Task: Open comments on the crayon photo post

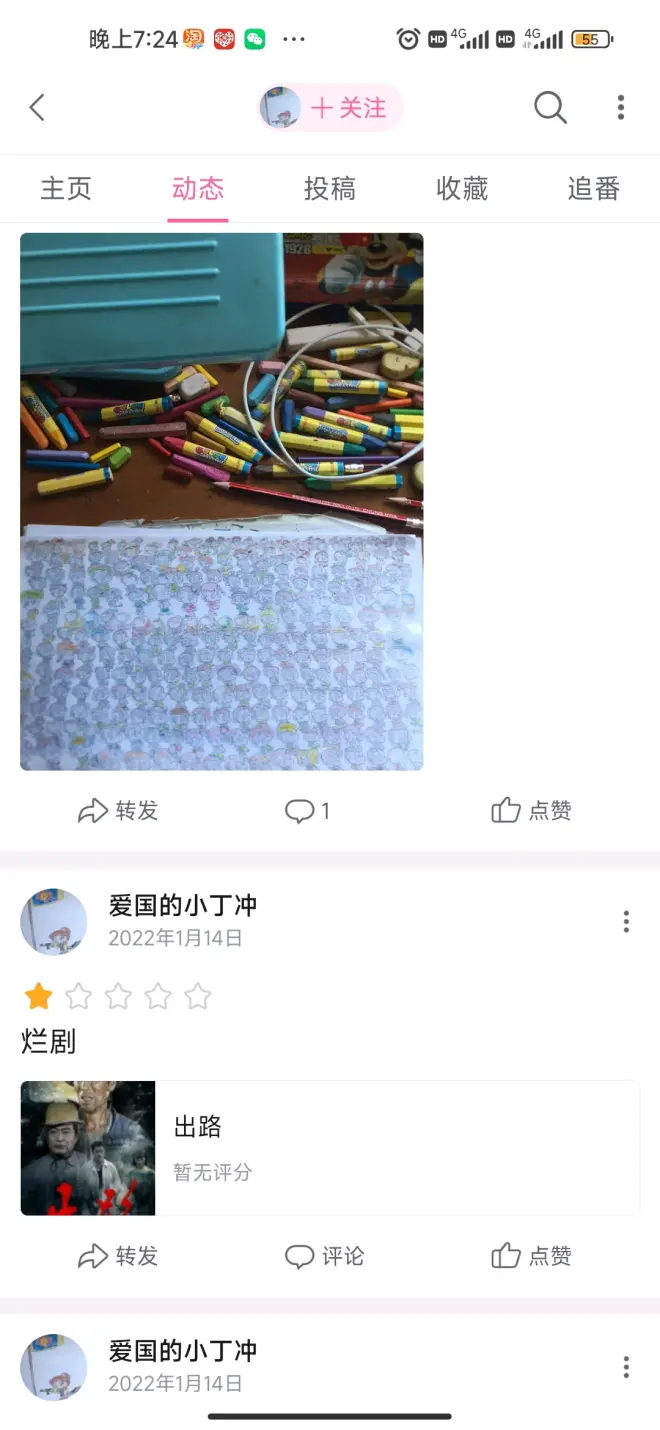Action: pos(308,811)
